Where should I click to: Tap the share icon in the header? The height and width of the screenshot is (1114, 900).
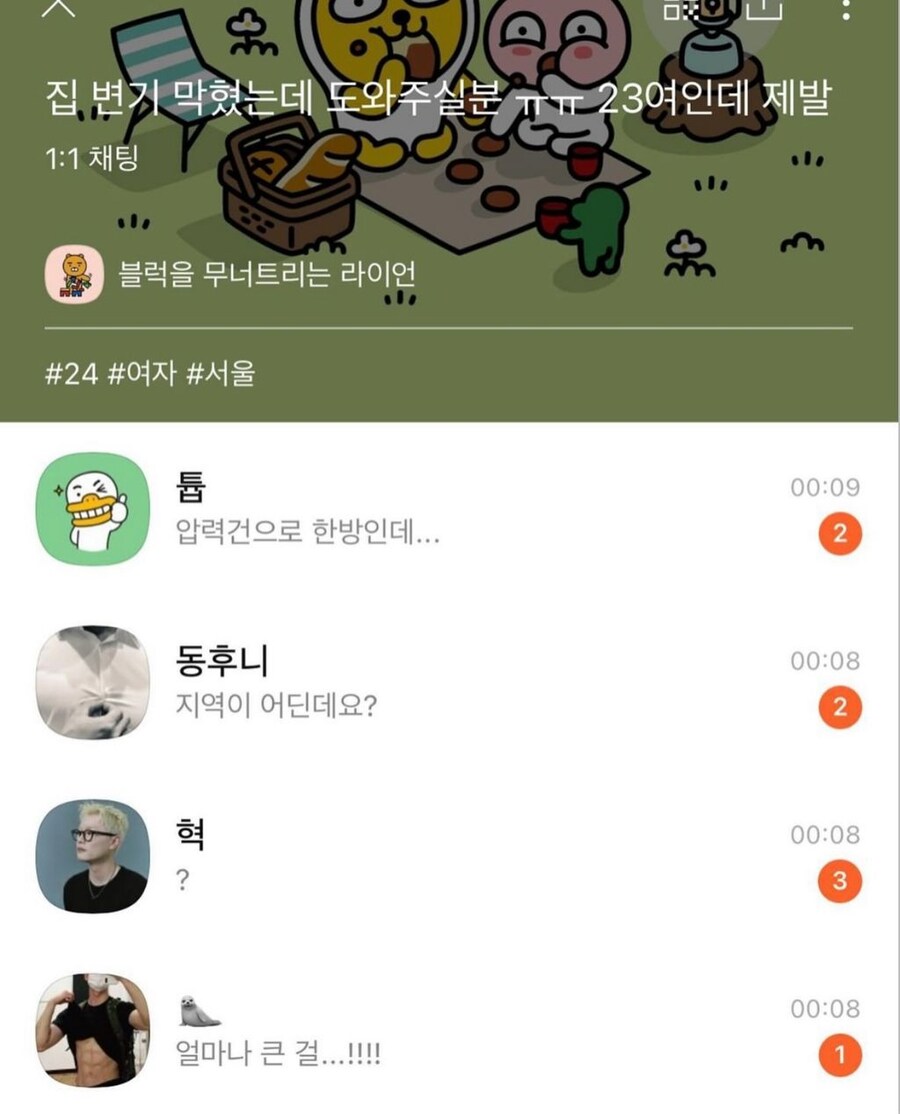click(764, 8)
